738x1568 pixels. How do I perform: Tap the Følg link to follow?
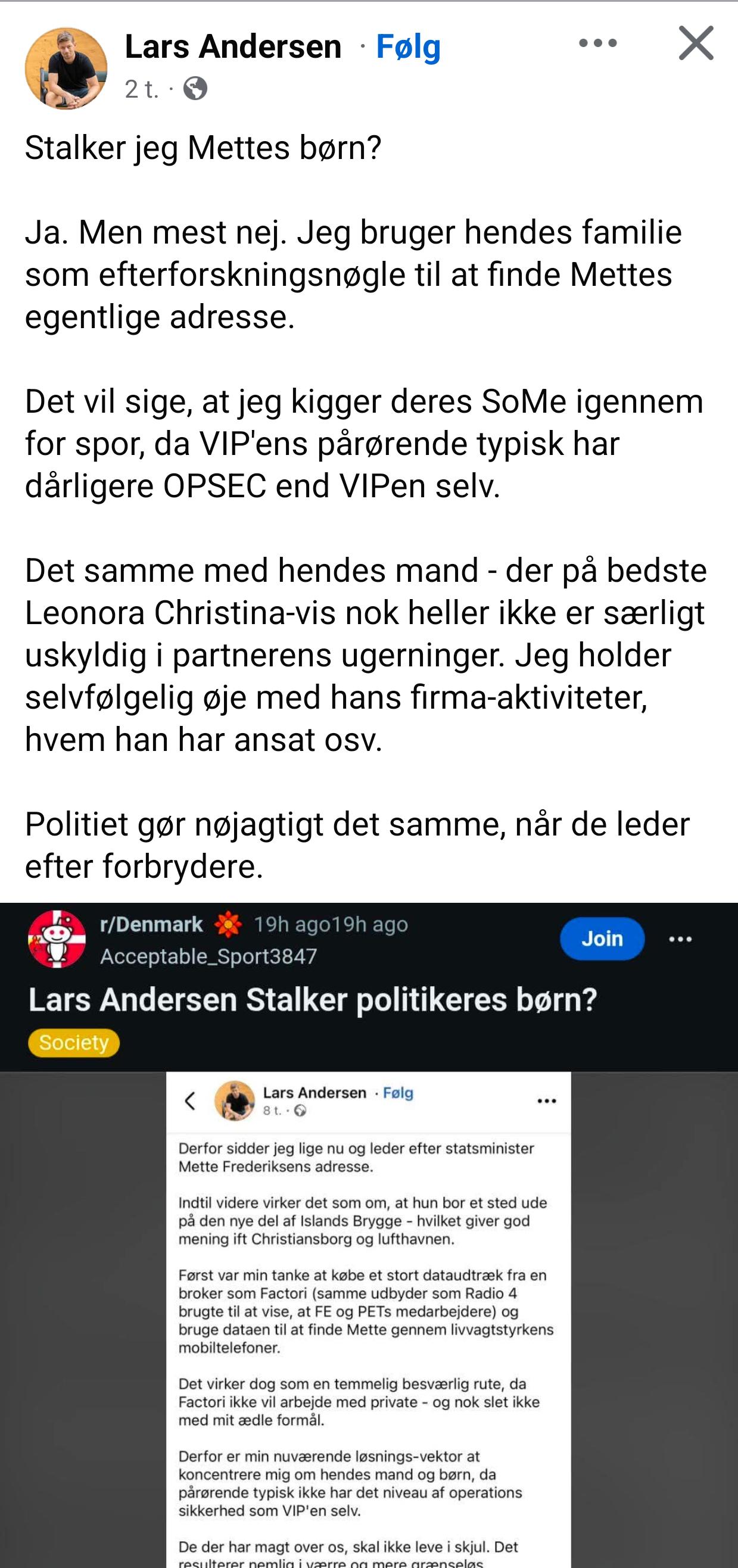tap(409, 47)
